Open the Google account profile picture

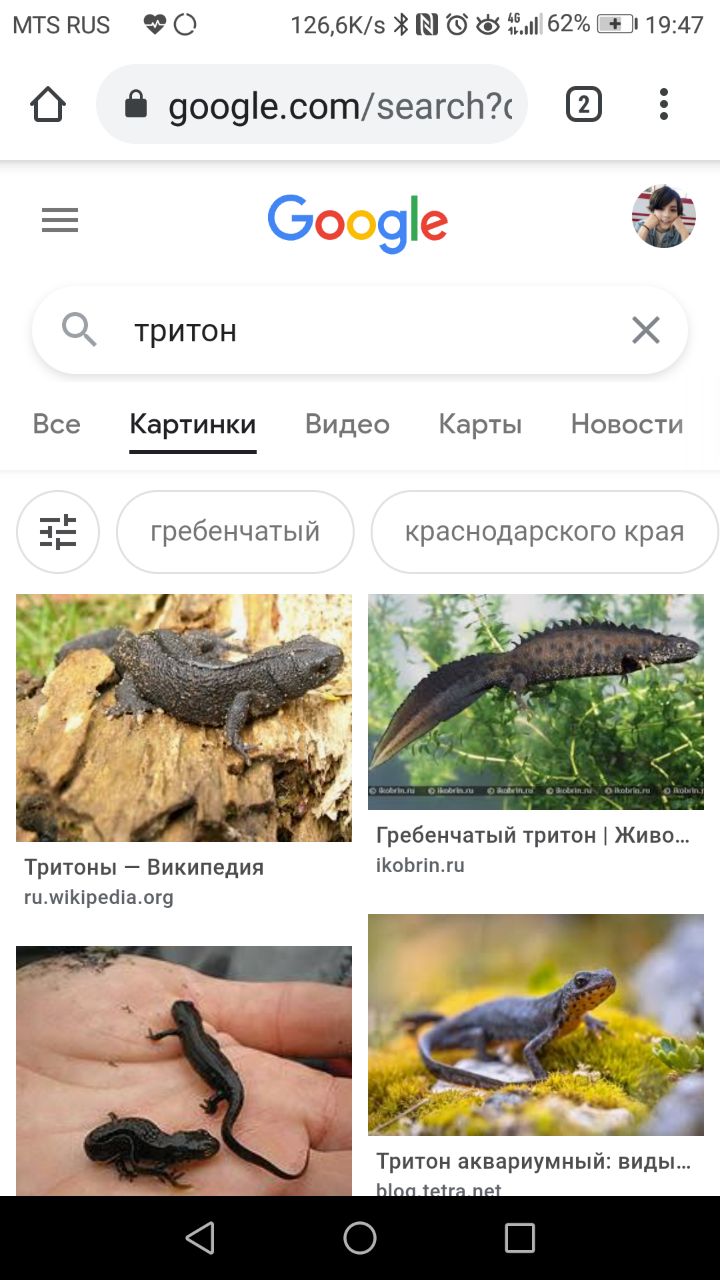pos(664,216)
